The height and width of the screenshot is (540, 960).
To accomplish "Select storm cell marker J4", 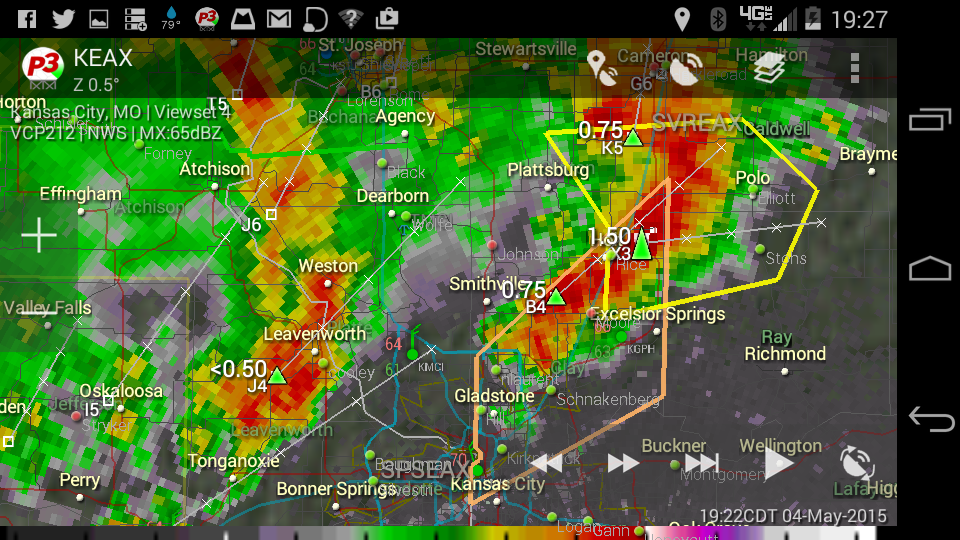I will [277, 376].
